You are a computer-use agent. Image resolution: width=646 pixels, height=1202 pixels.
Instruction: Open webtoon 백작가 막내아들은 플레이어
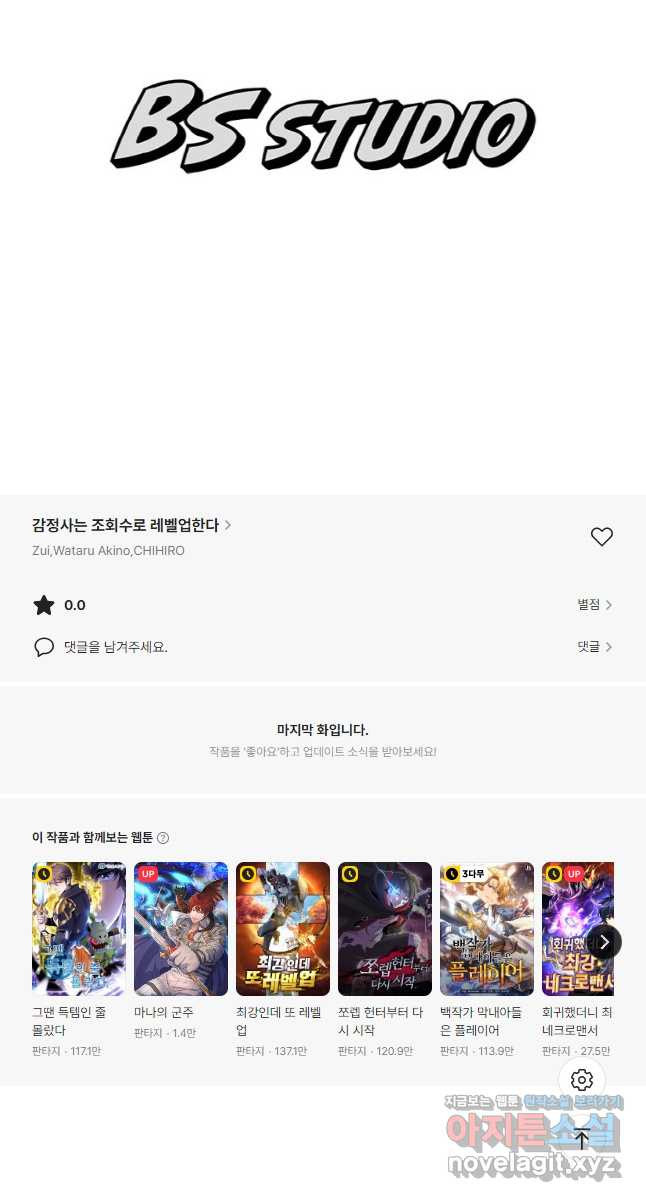487,929
